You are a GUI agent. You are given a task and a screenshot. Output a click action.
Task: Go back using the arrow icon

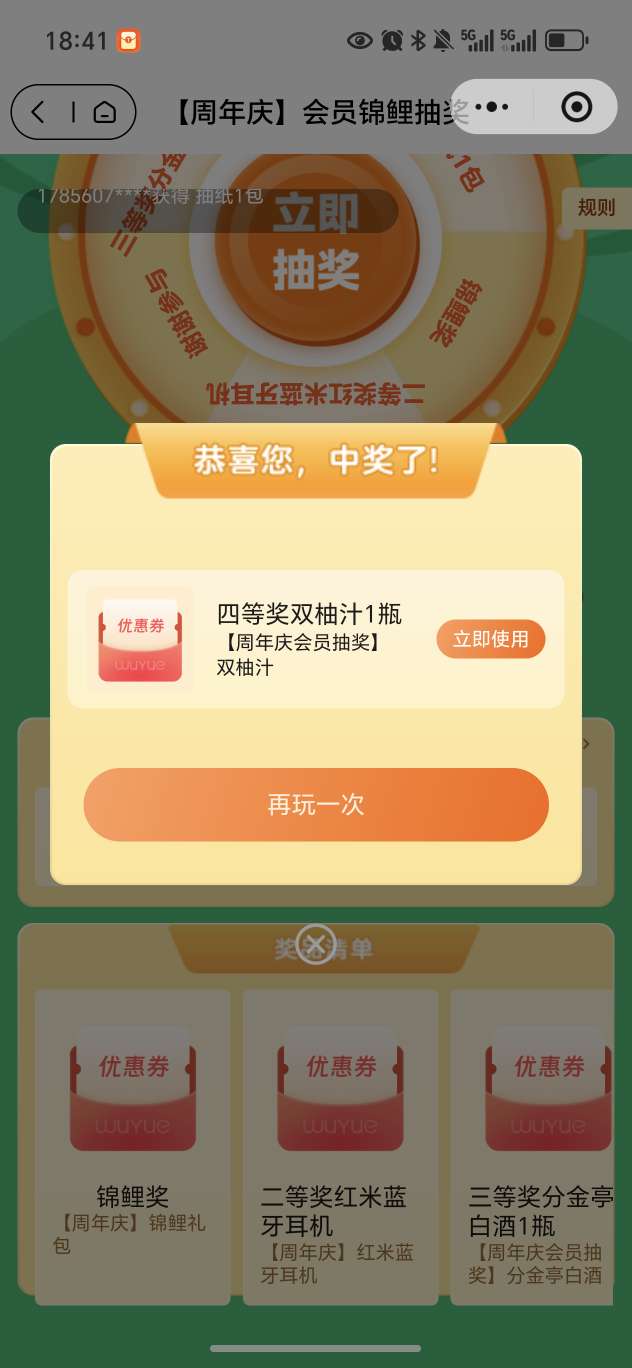39,112
